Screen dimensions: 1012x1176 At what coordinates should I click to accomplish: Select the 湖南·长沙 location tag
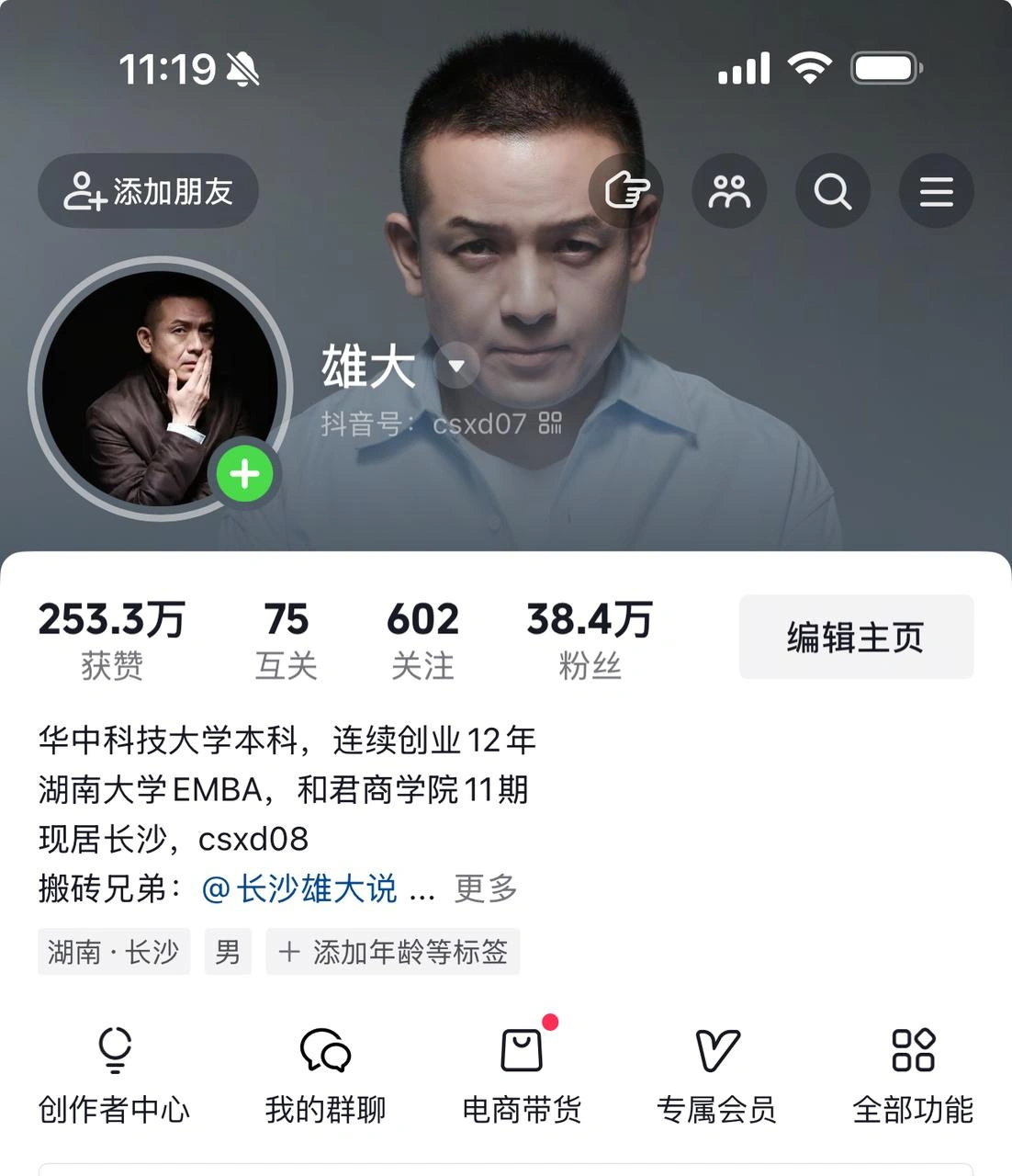pyautogui.click(x=113, y=952)
